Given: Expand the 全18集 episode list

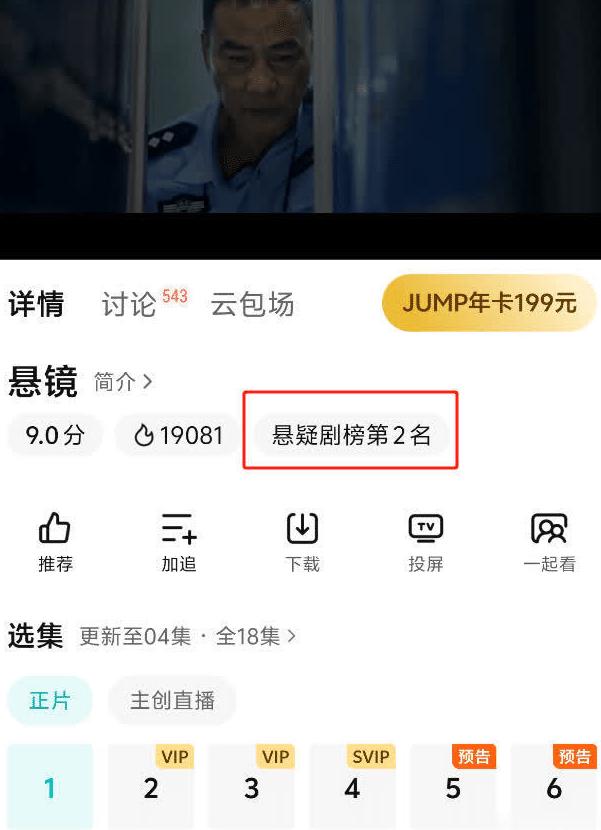Looking at the screenshot, I should [x=255, y=636].
